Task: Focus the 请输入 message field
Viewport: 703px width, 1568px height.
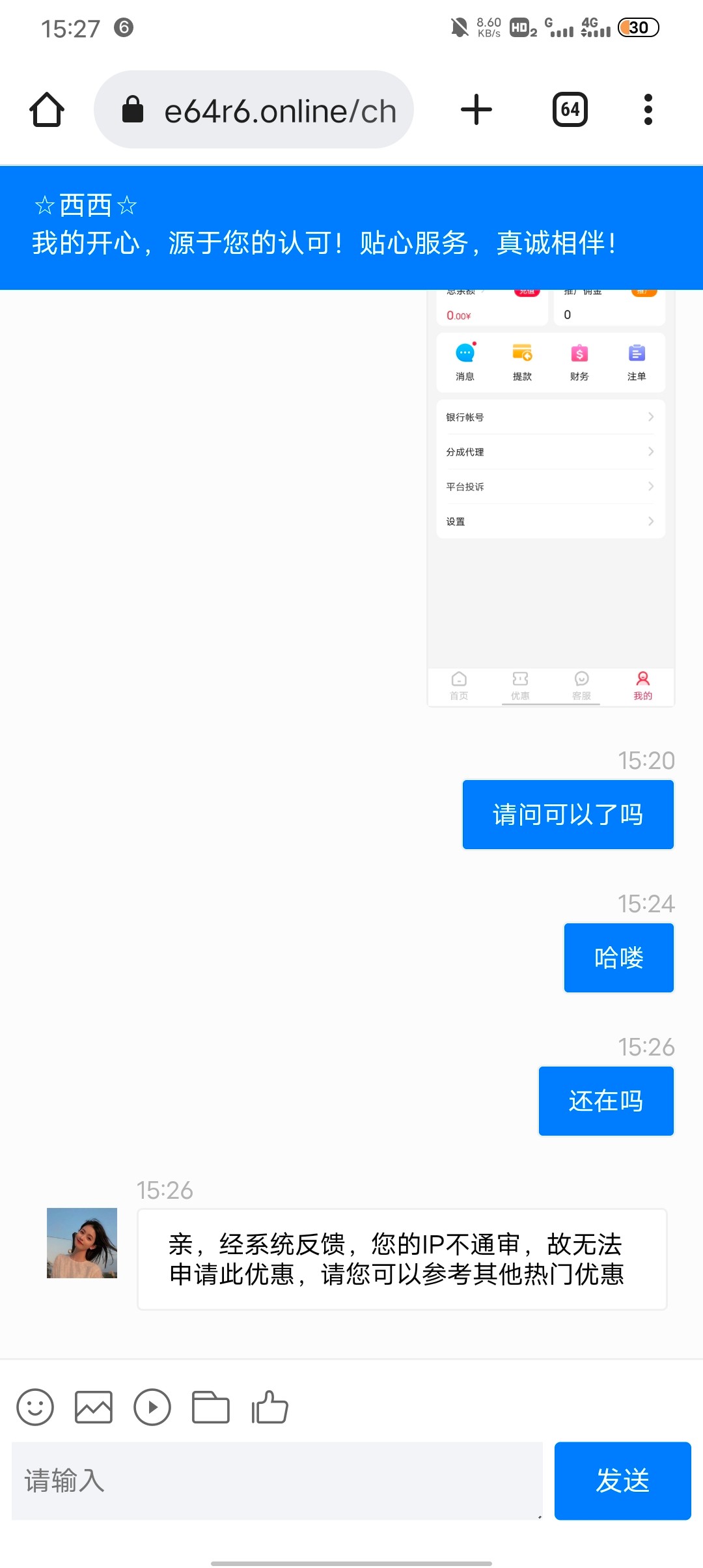Action: 277,1481
